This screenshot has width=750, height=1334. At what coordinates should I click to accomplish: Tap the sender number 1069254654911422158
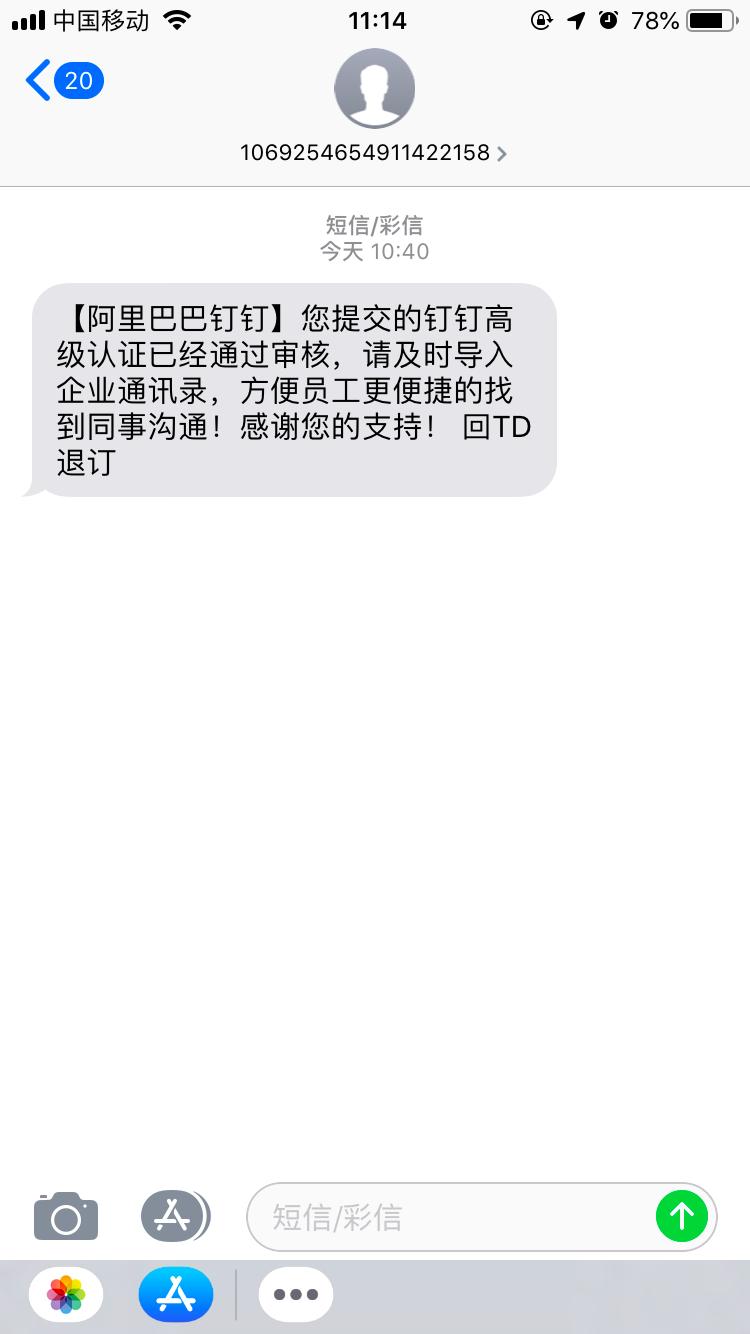[x=368, y=154]
